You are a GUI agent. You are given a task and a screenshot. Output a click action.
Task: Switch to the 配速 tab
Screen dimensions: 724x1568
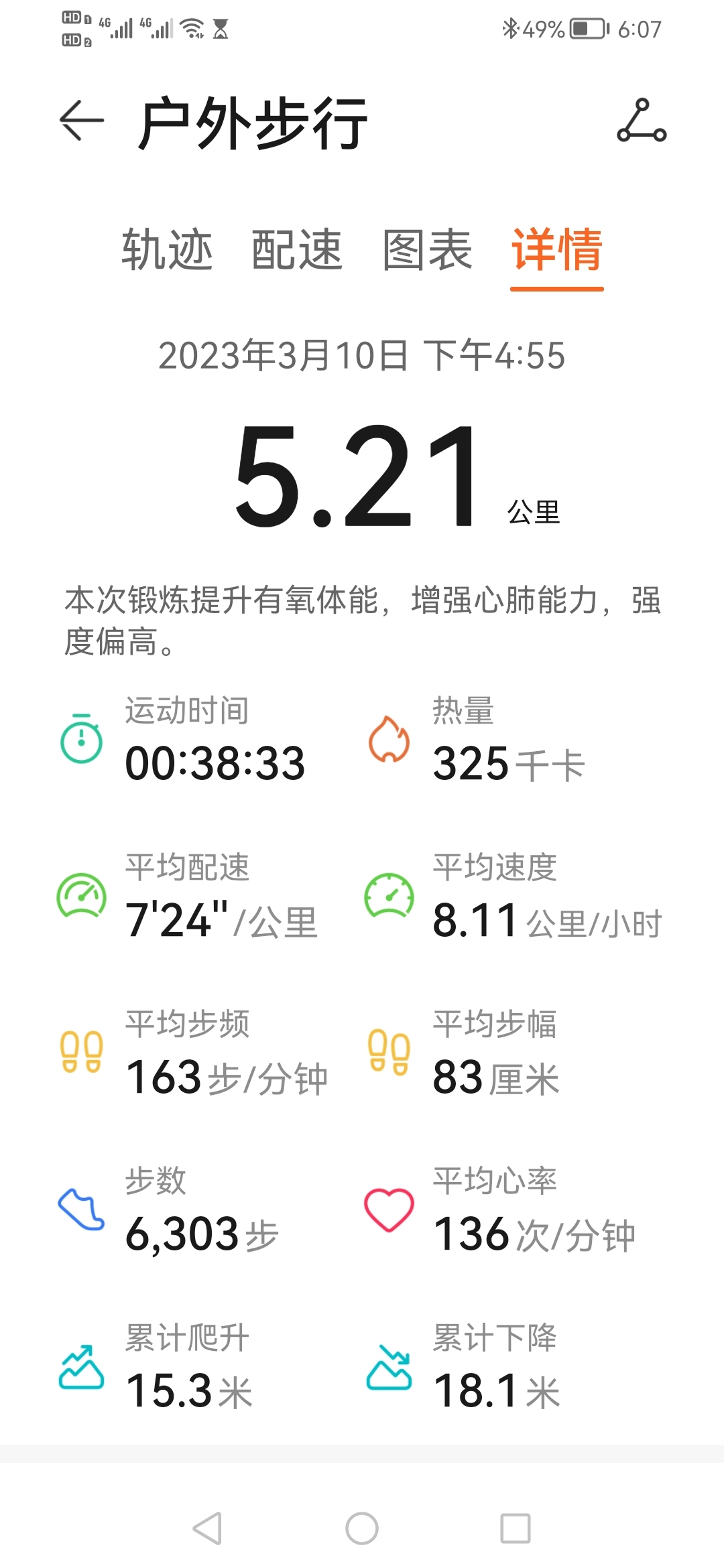[x=297, y=249]
